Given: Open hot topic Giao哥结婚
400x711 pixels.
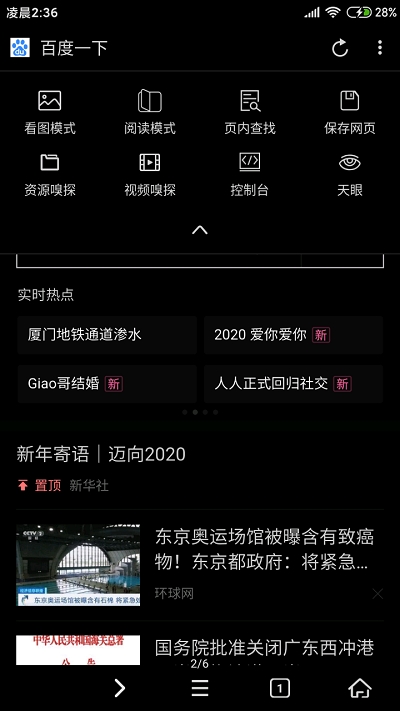Looking at the screenshot, I should 107,384.
